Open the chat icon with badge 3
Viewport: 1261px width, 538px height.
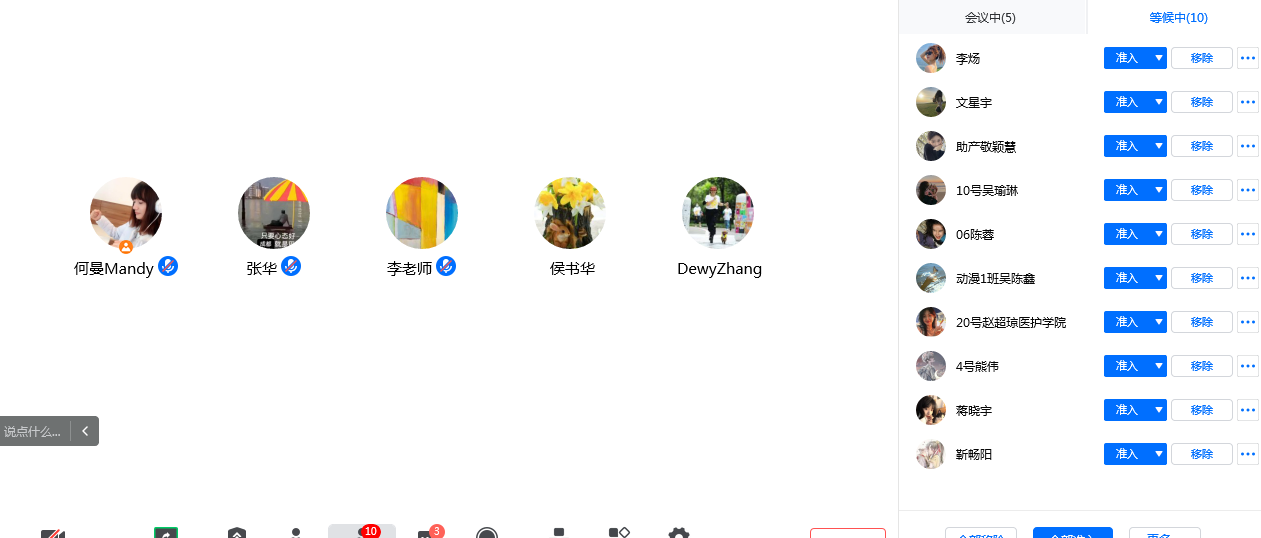(x=427, y=533)
